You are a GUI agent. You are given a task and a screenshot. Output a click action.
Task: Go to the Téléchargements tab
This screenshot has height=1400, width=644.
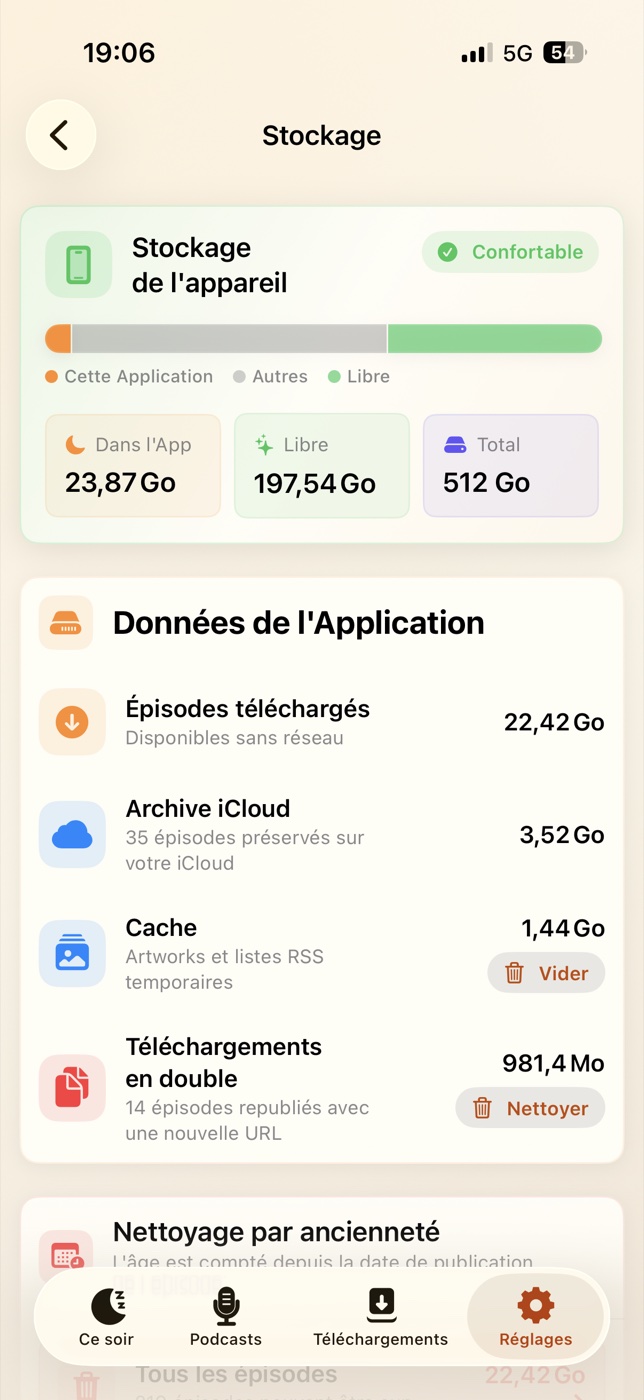coord(381,1316)
